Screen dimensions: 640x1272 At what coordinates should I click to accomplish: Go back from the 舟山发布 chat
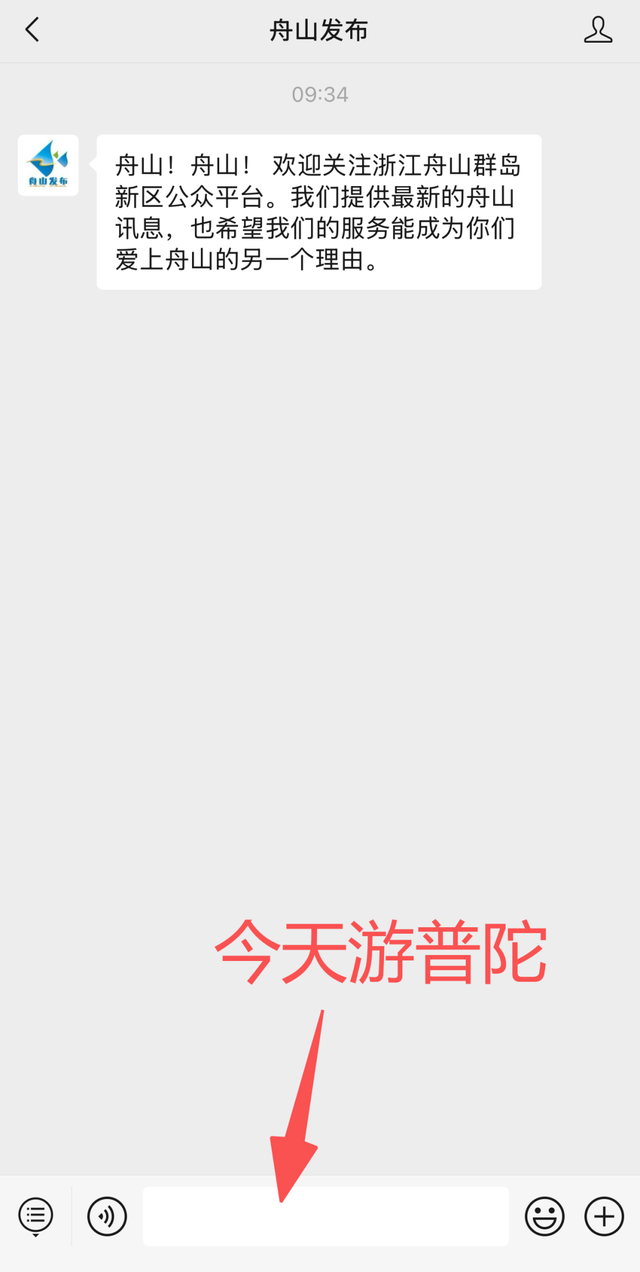(32, 30)
